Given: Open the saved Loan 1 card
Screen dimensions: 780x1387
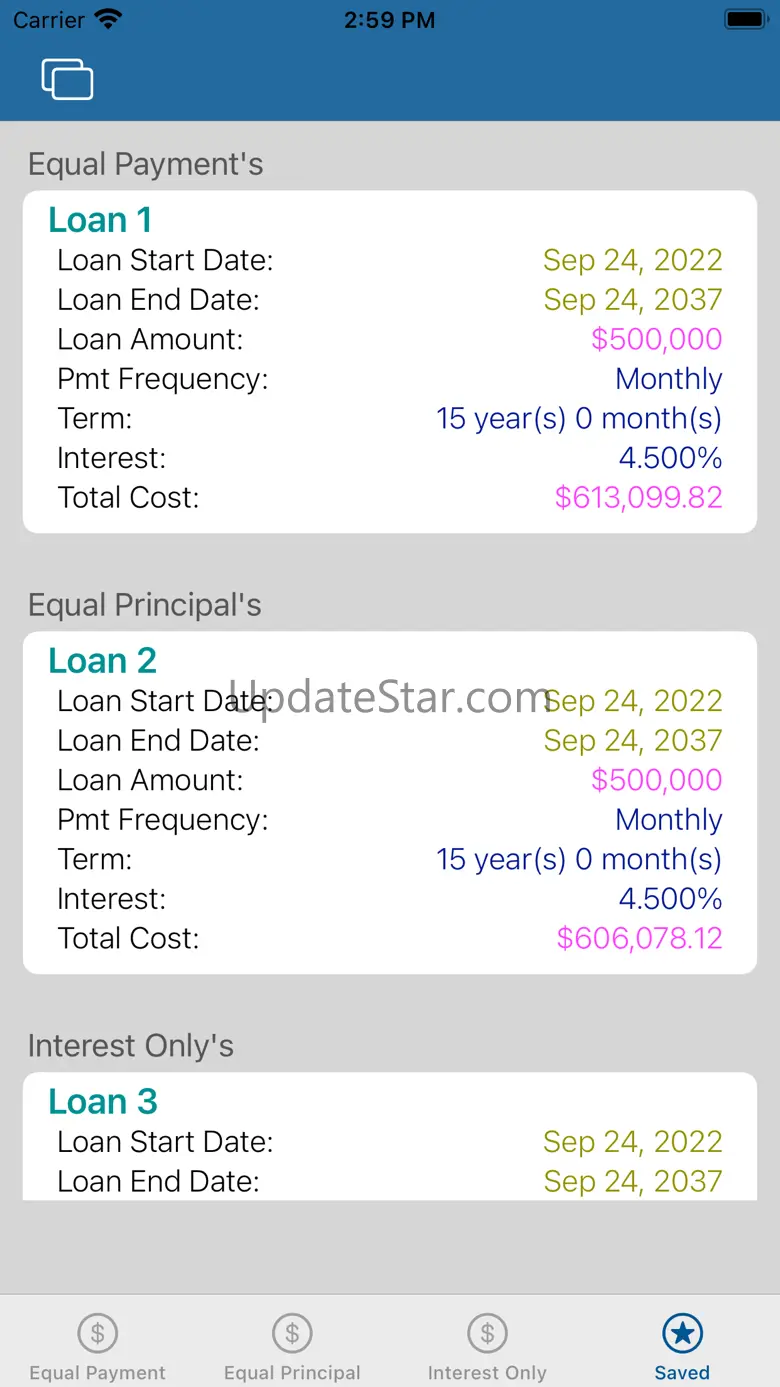Looking at the screenshot, I should (389, 361).
